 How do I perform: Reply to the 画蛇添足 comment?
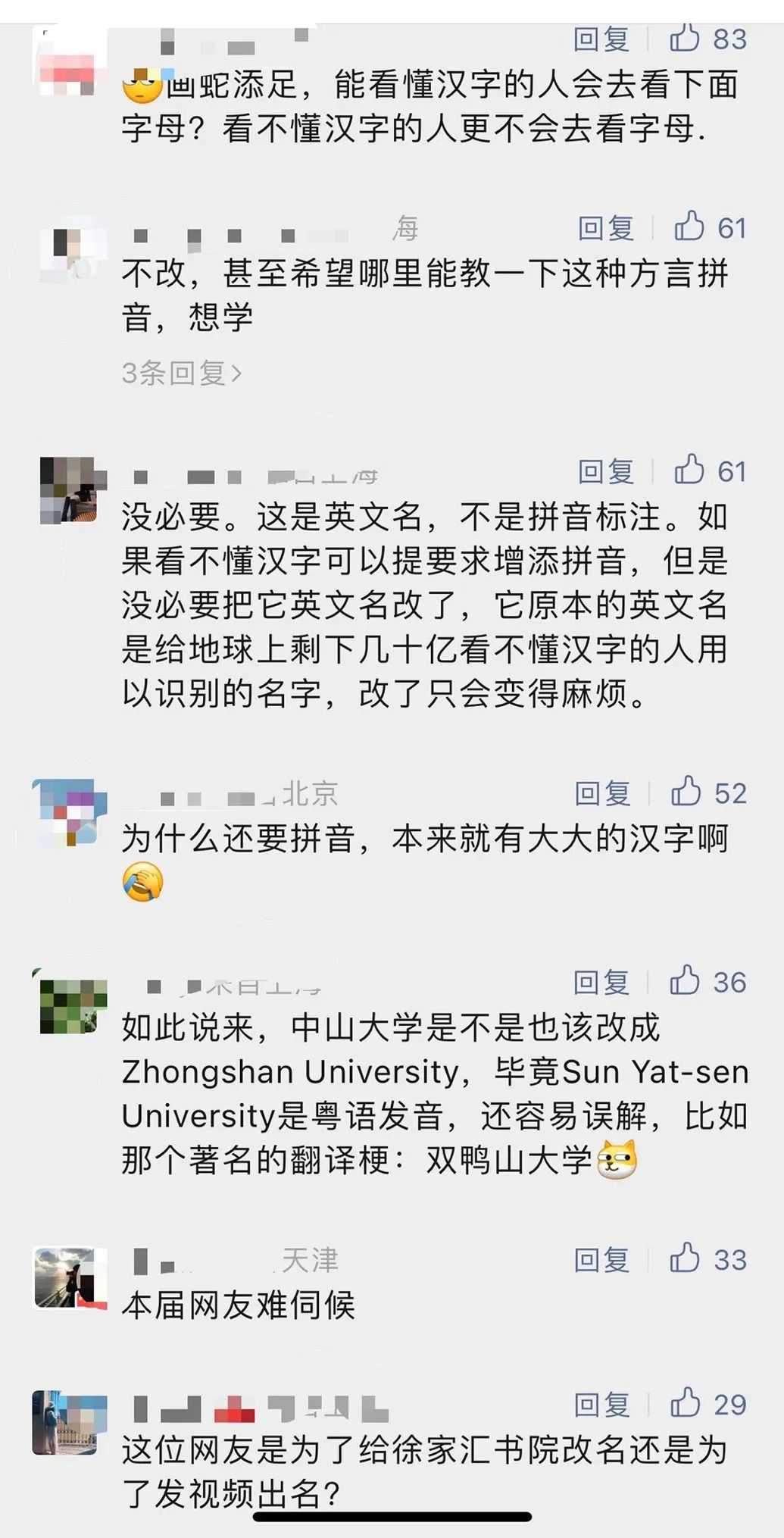pos(601,39)
